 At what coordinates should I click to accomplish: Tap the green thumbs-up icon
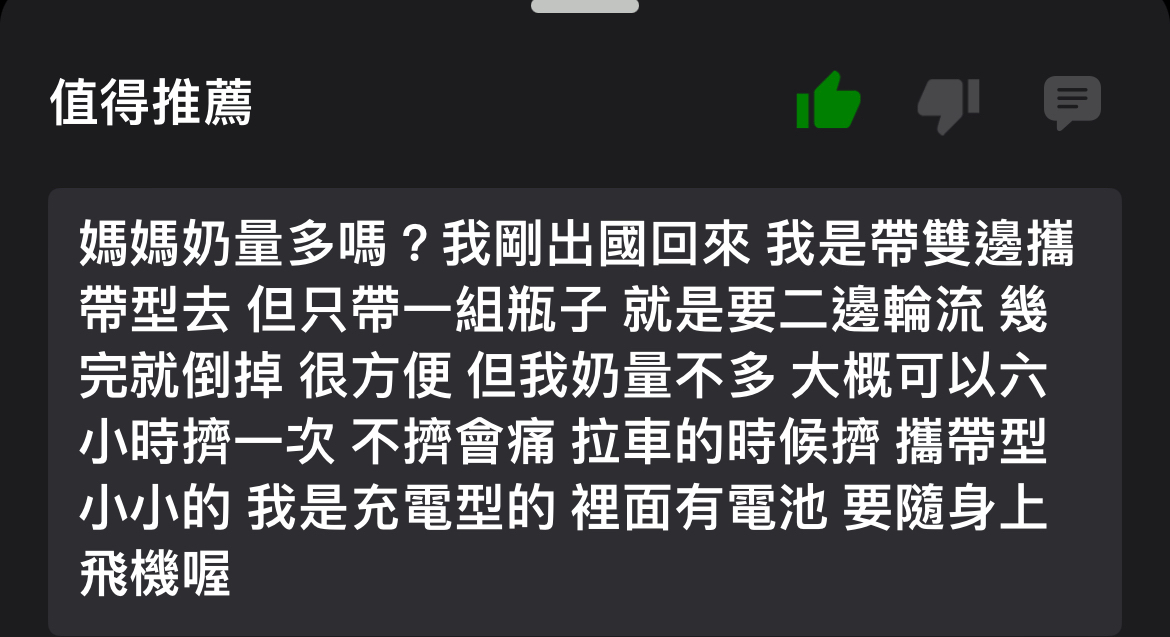pyautogui.click(x=827, y=102)
